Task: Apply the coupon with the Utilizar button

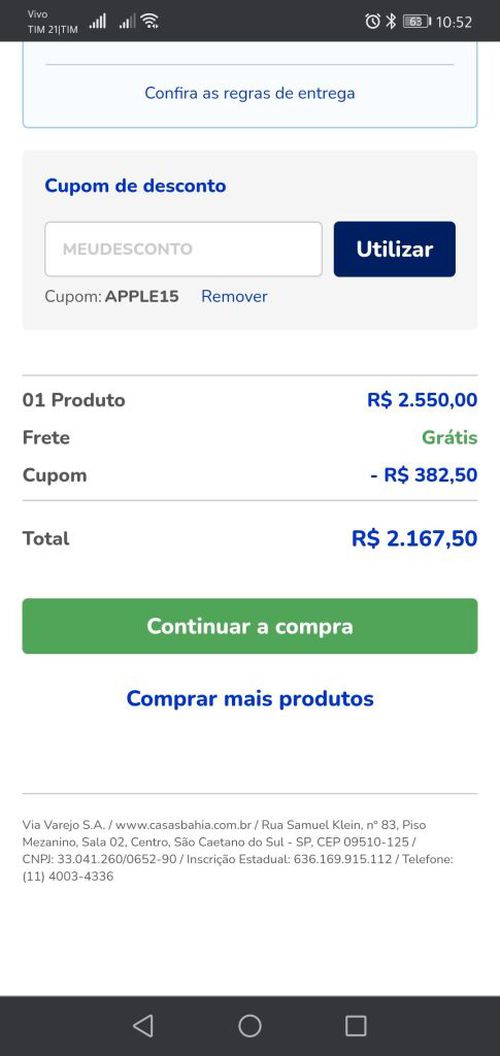Action: coord(394,249)
